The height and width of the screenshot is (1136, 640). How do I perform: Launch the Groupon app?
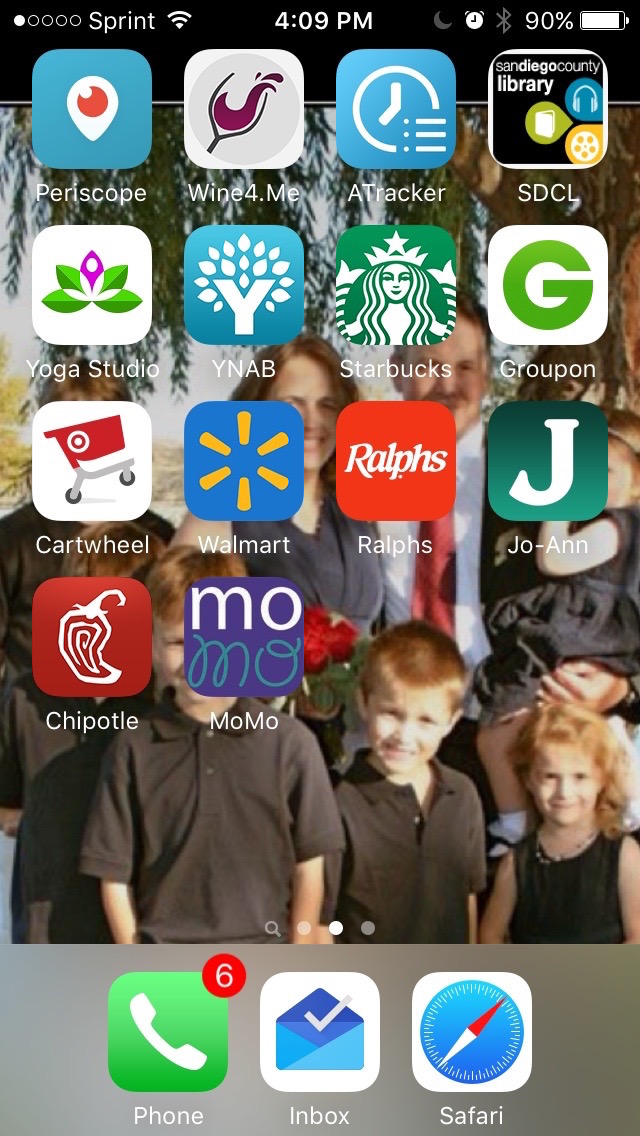548,285
